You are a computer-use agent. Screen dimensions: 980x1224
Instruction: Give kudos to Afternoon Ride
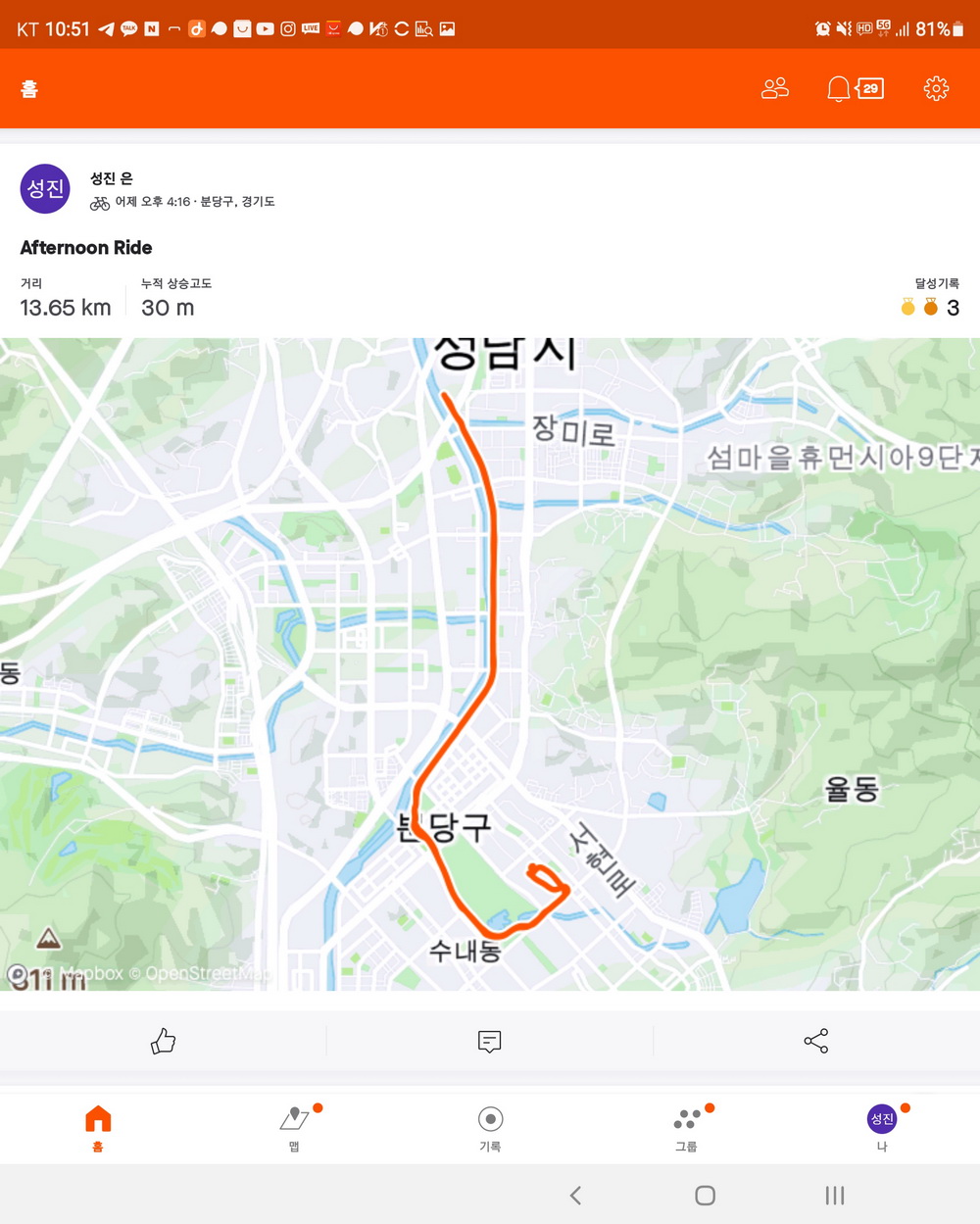point(163,1041)
